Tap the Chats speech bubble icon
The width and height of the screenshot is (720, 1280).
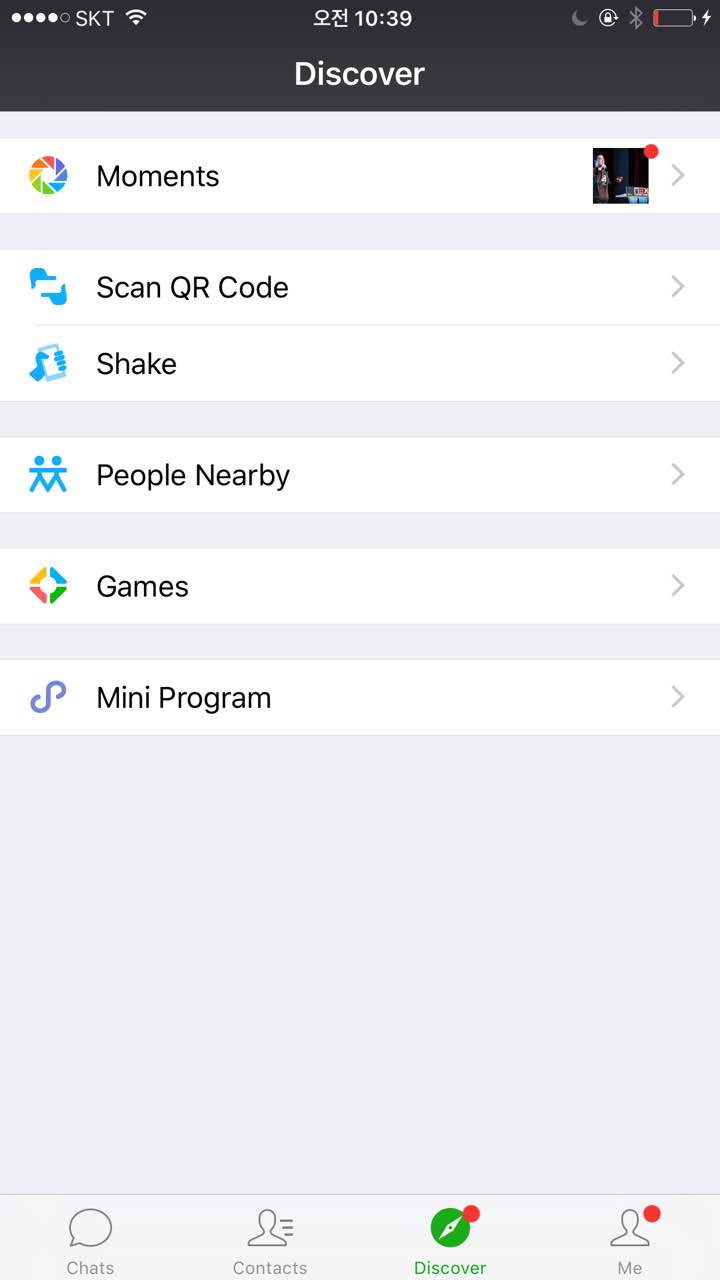click(x=90, y=1227)
